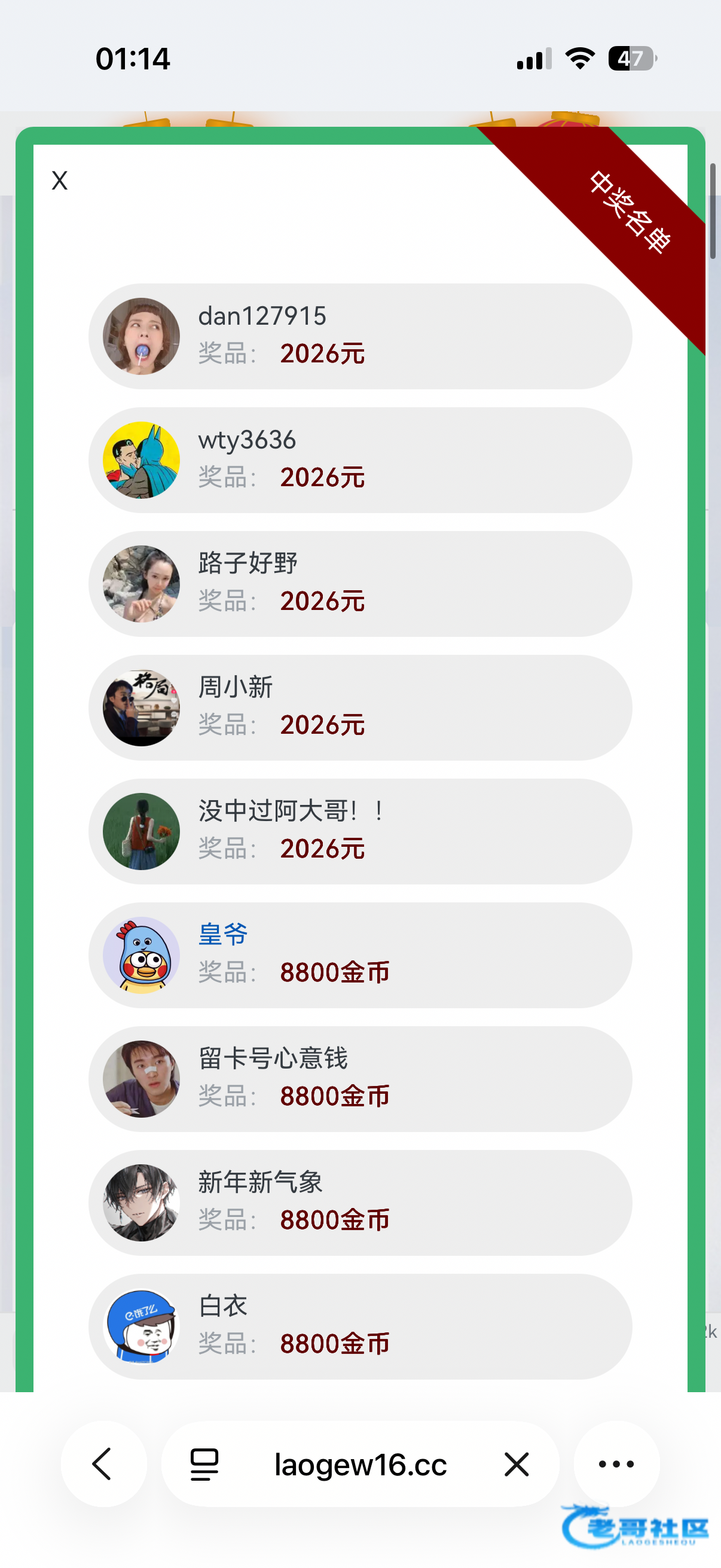Open the page options icon beside the URL
Screen dimensions: 721x1568
tap(204, 1464)
